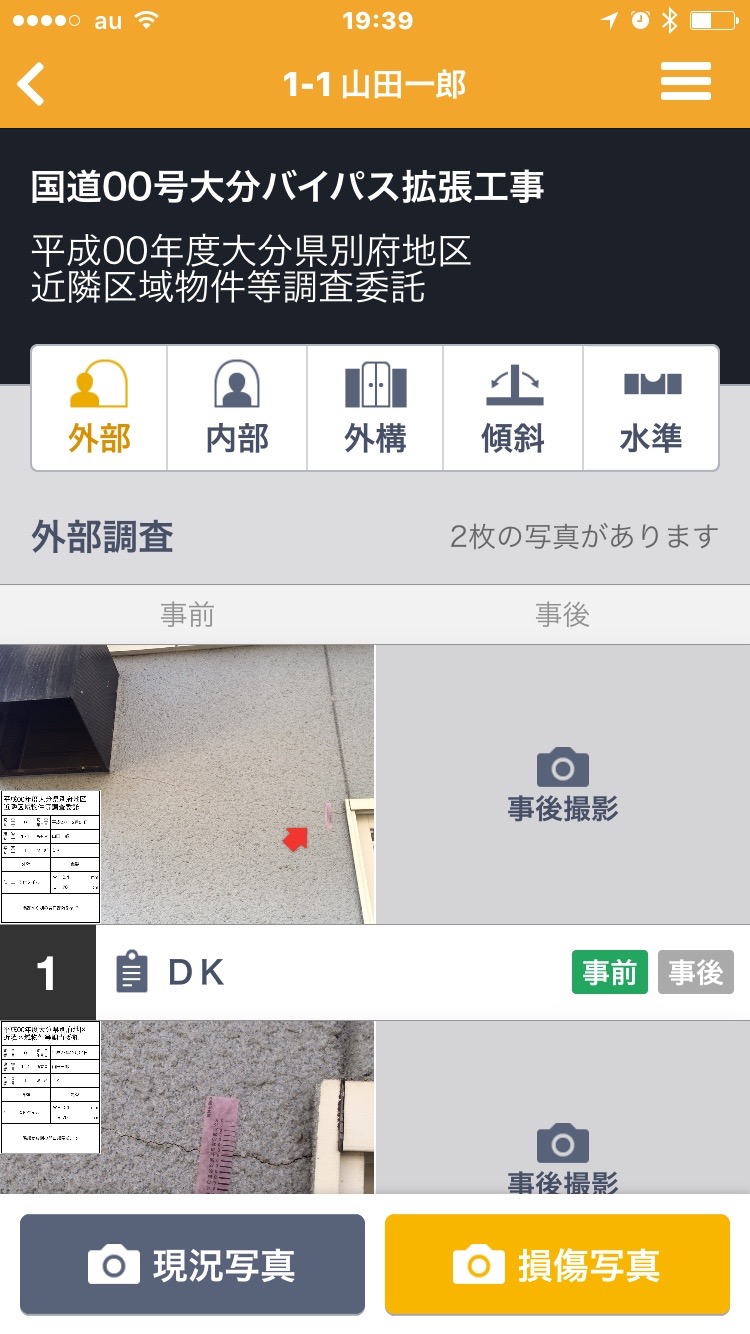Tap 現況写真 to shoot current-state photo
This screenshot has height=1334, width=750.
pyautogui.click(x=192, y=1265)
